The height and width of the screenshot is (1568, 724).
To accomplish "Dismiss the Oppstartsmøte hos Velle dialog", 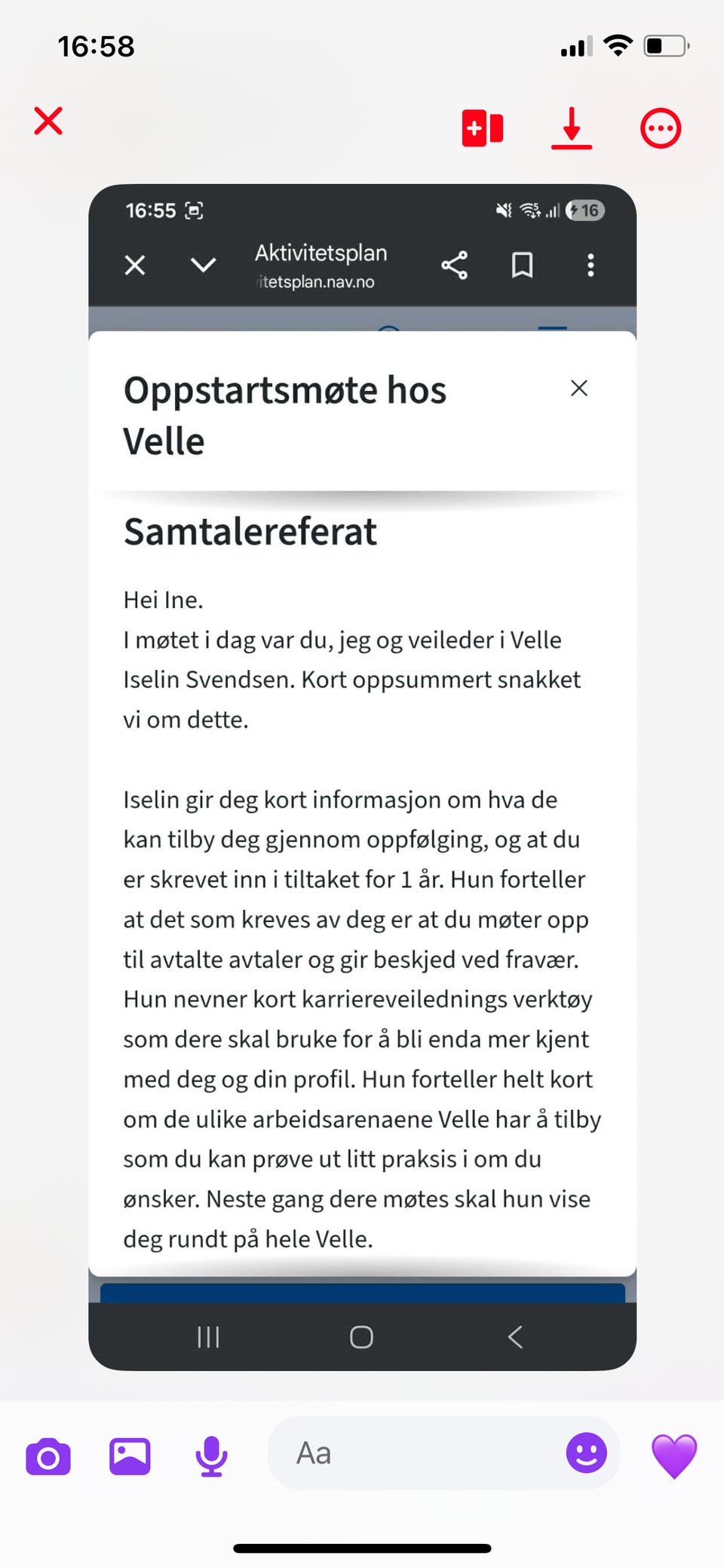I will coord(579,388).
